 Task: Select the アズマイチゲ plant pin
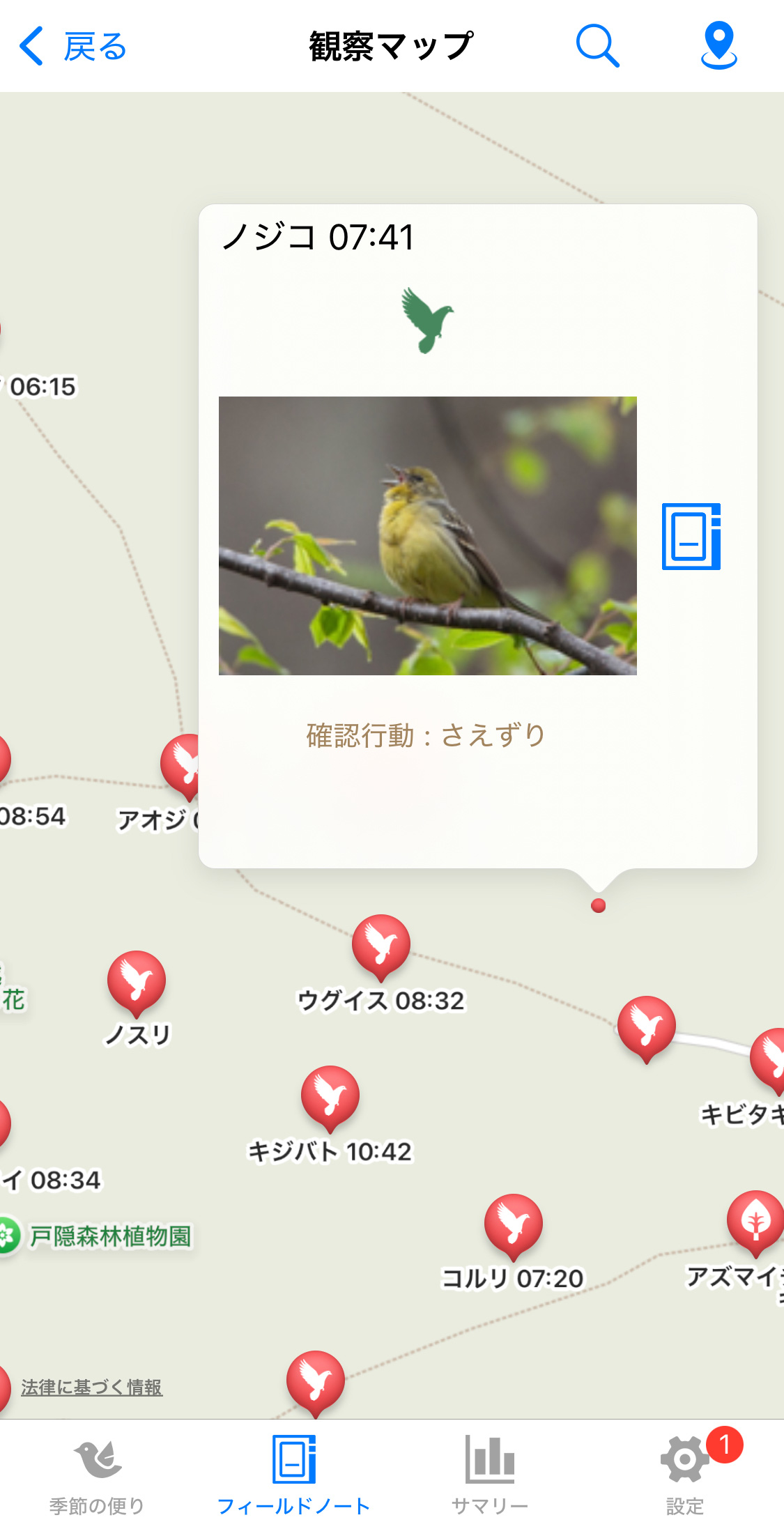click(755, 1221)
